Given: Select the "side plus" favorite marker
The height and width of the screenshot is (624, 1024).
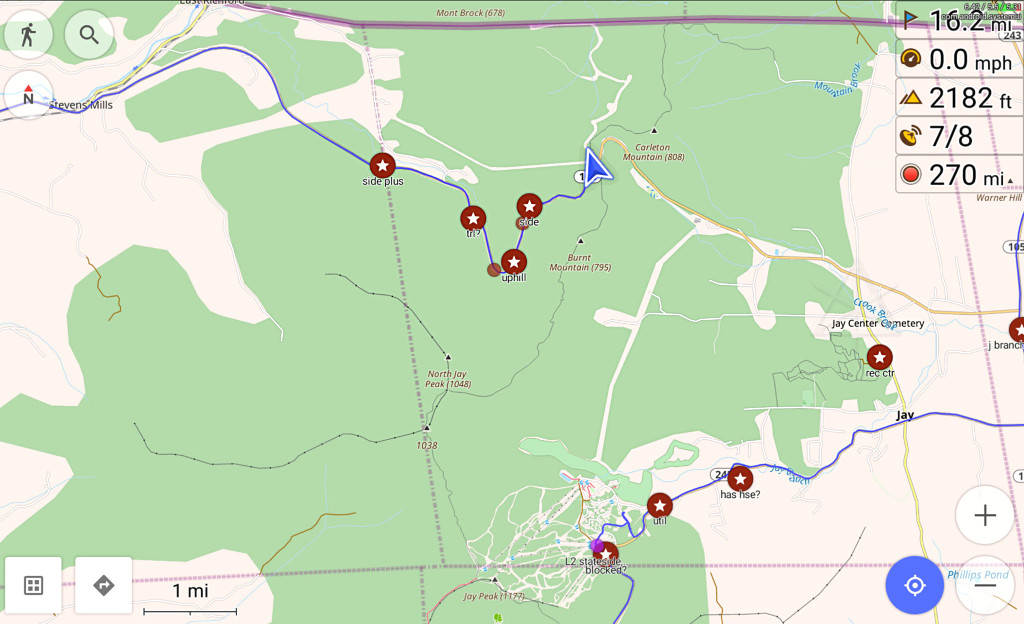Looking at the screenshot, I should [x=382, y=165].
